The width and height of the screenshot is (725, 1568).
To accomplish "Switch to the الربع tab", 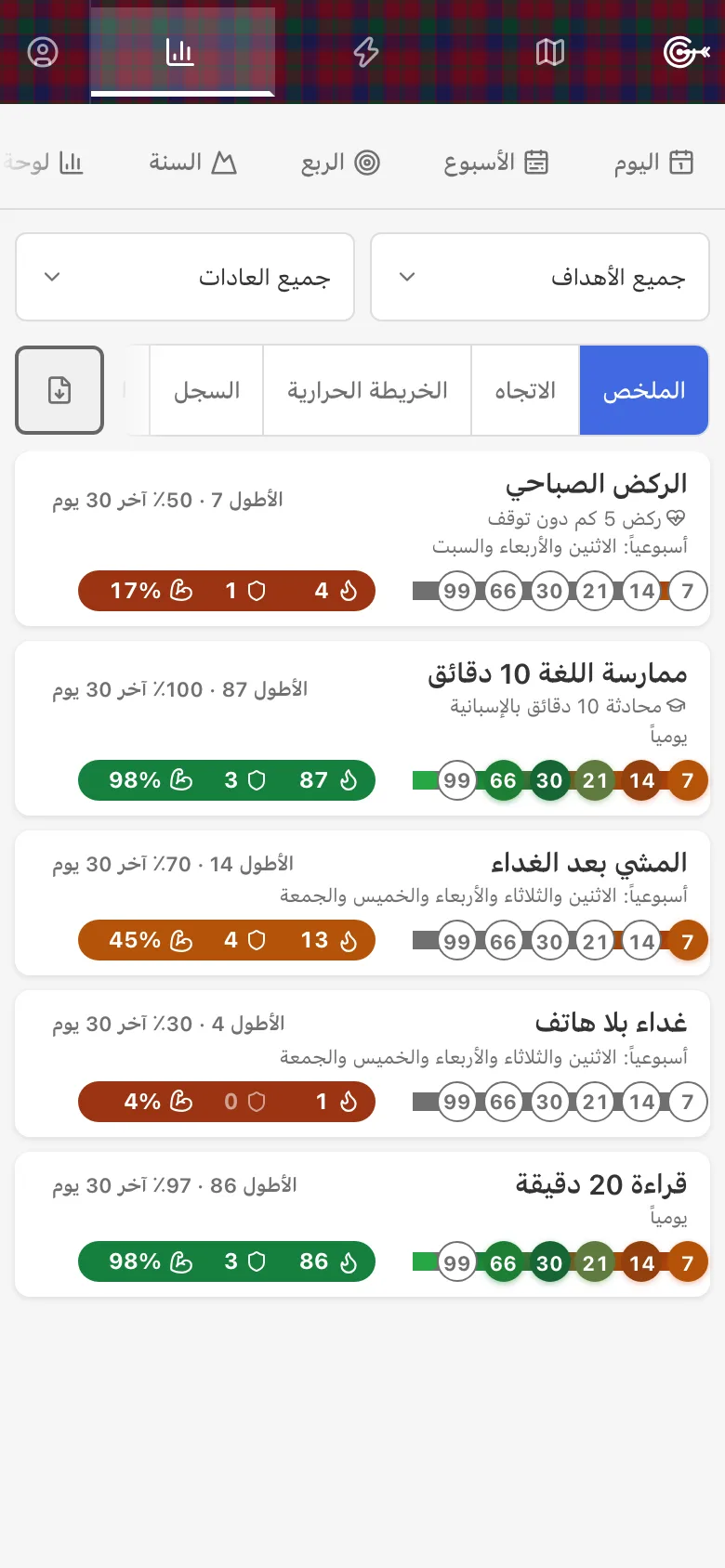I will click(x=340, y=163).
